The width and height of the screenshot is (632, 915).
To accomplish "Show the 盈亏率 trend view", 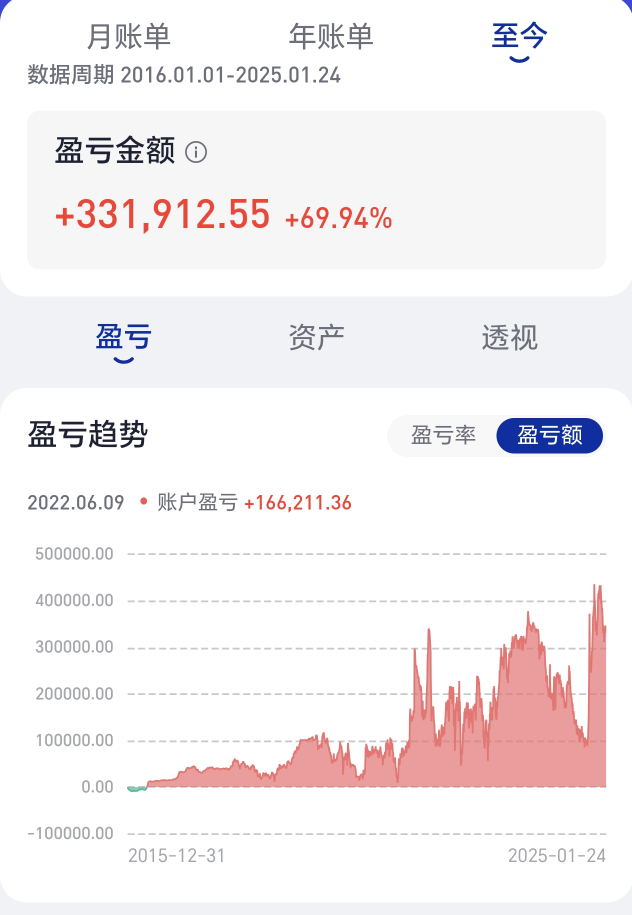I will (444, 436).
